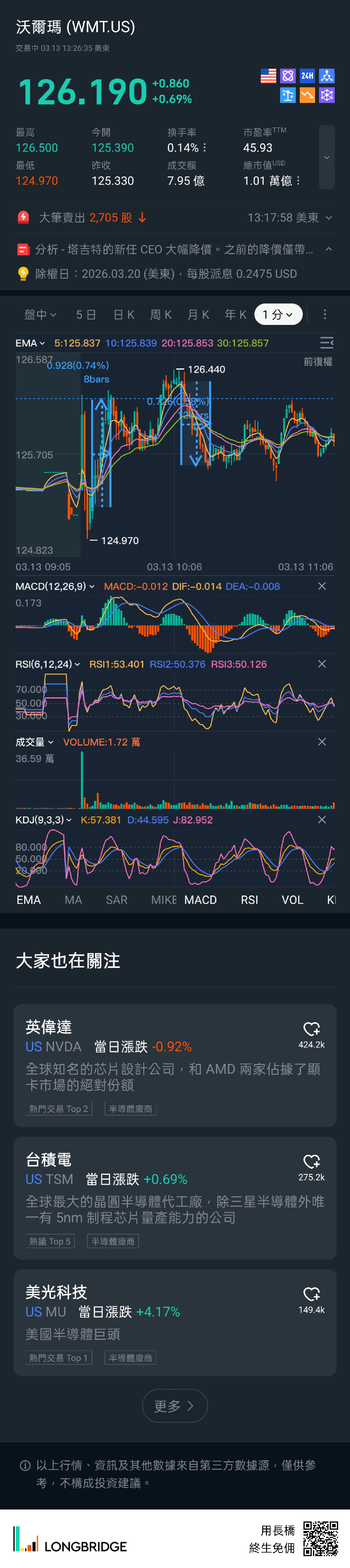Viewport: 350px width, 1568px height.
Task: Collapse the 分析 news banner
Action: coord(329,249)
